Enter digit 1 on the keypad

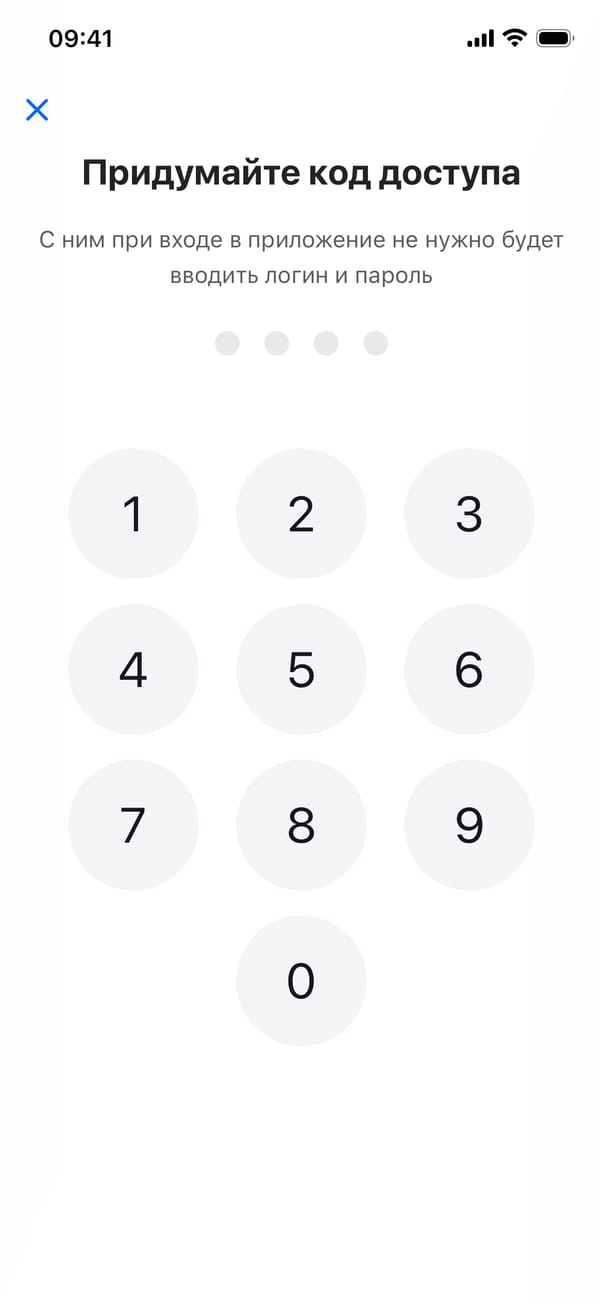point(133,514)
